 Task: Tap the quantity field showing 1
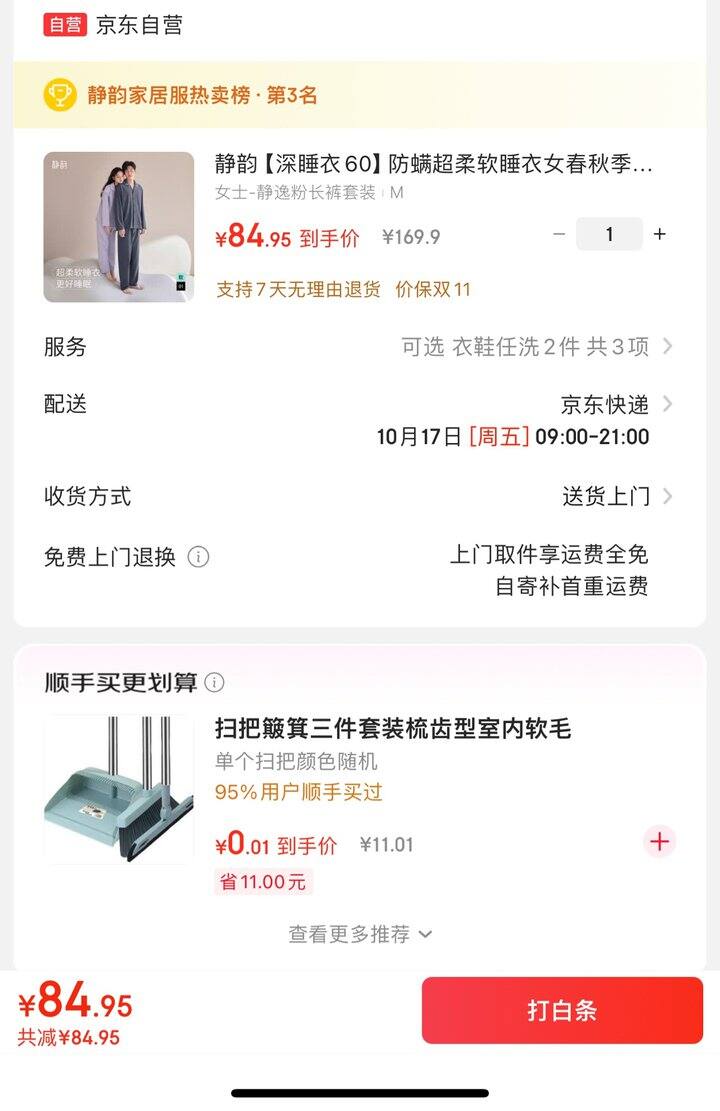pos(609,234)
